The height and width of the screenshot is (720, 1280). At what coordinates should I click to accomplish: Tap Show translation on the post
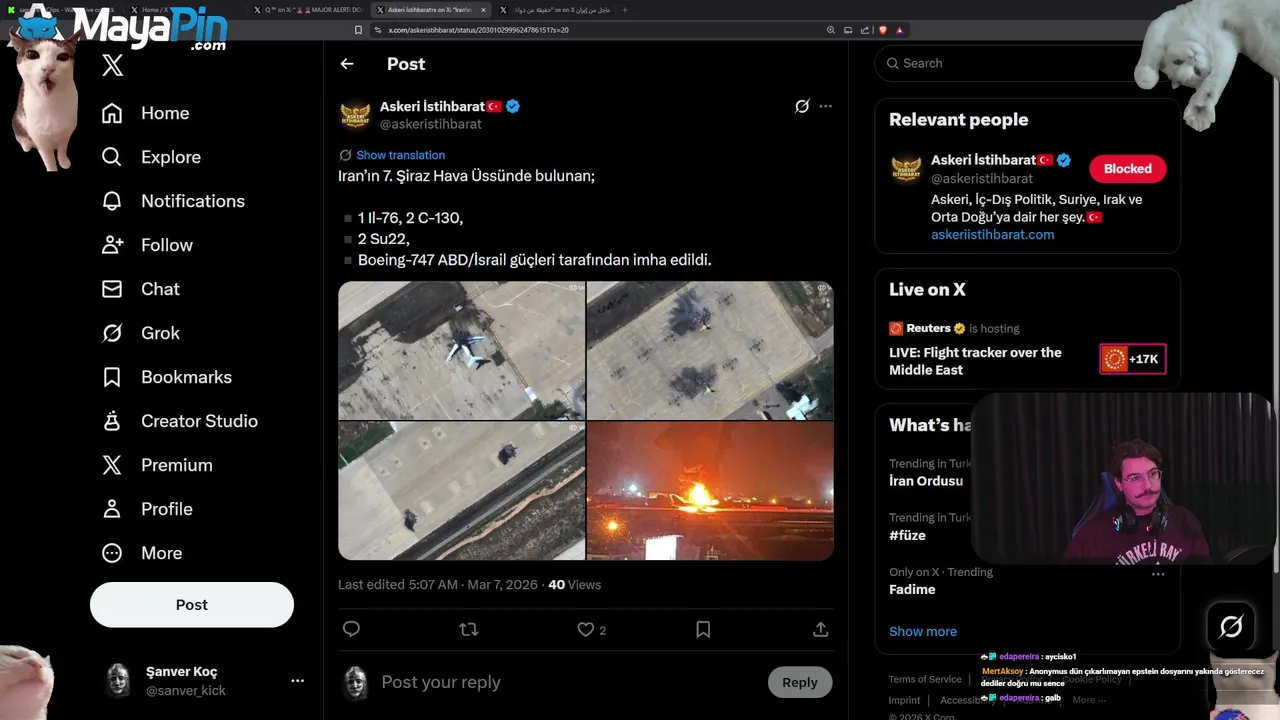coord(400,155)
